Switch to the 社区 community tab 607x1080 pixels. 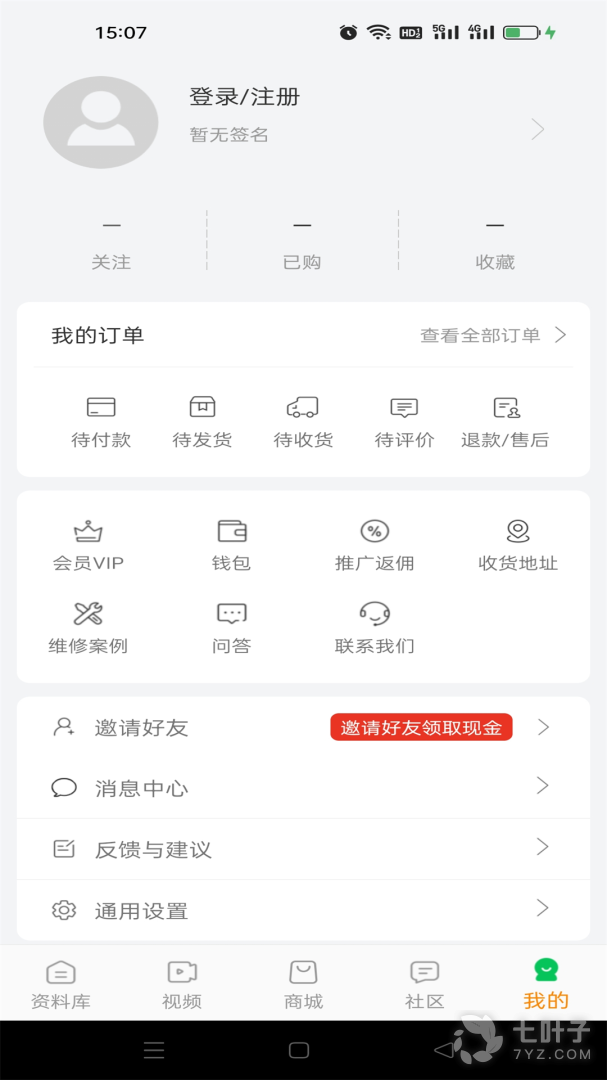click(424, 984)
